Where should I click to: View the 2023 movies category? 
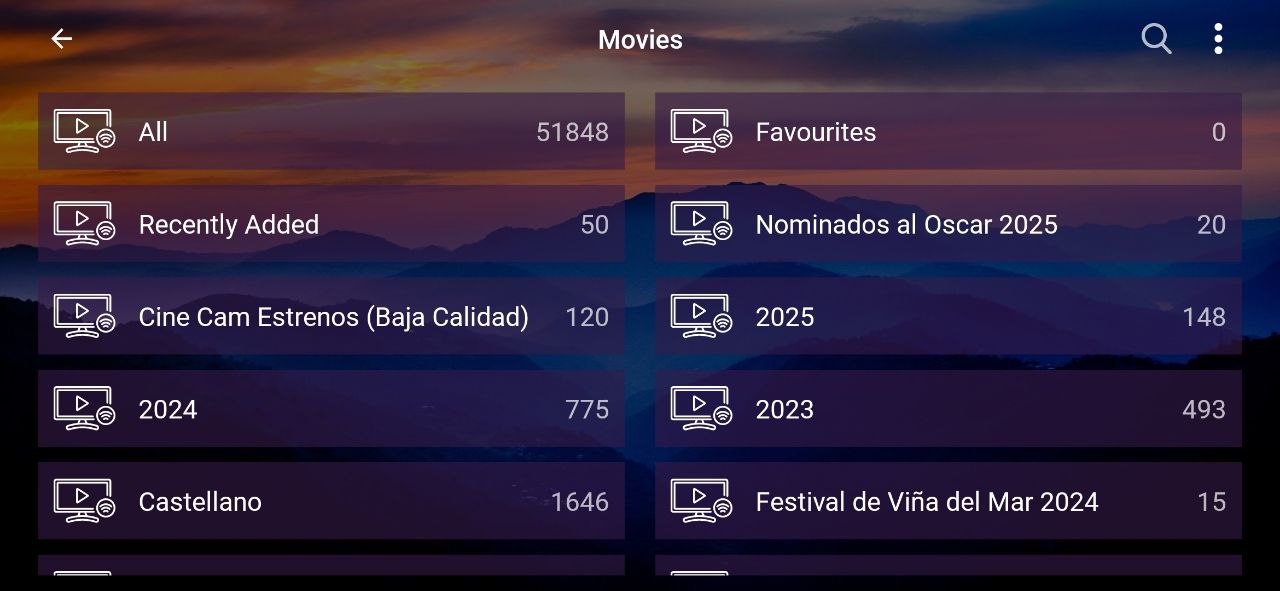947,409
